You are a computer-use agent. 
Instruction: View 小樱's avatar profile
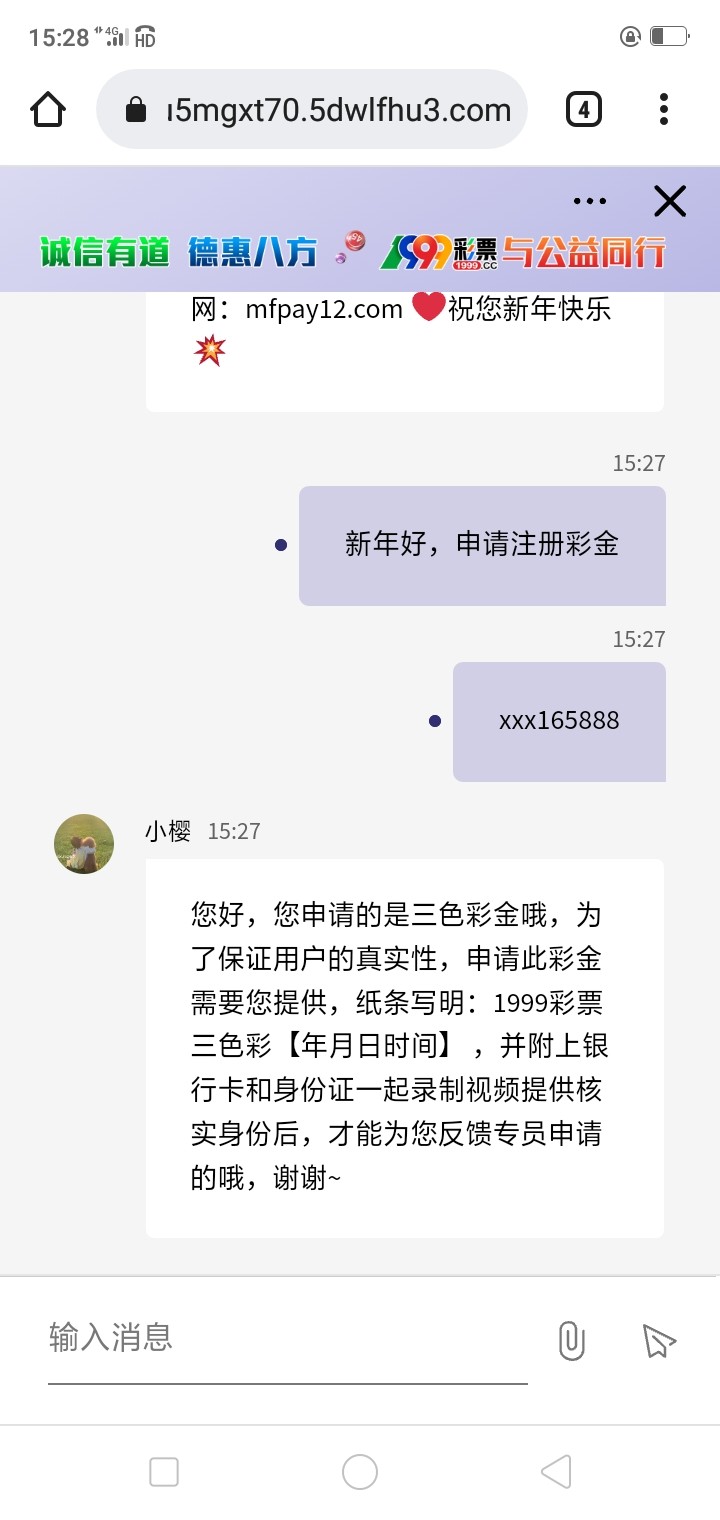click(84, 844)
